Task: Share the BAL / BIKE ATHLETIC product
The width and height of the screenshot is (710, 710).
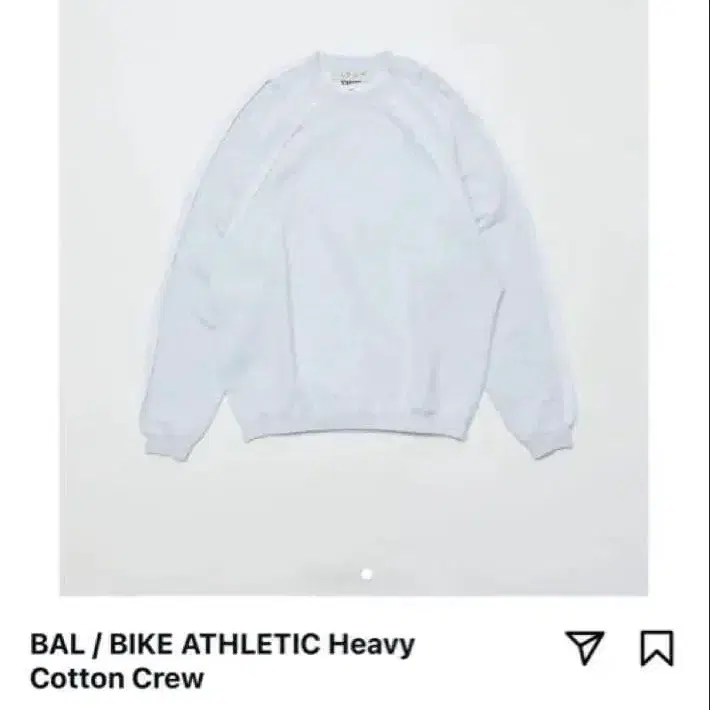Action: (x=585, y=648)
